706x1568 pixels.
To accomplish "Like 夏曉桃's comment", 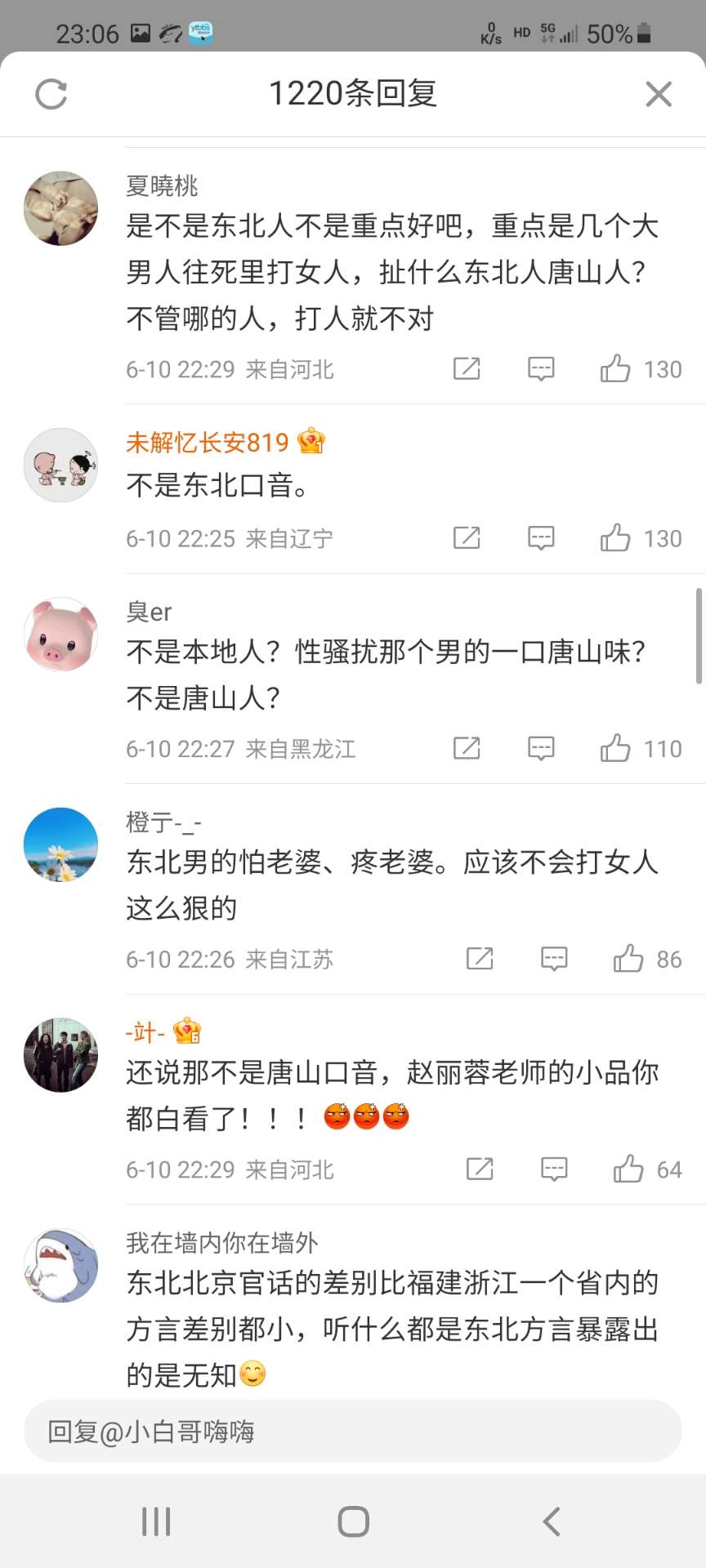I will [615, 369].
